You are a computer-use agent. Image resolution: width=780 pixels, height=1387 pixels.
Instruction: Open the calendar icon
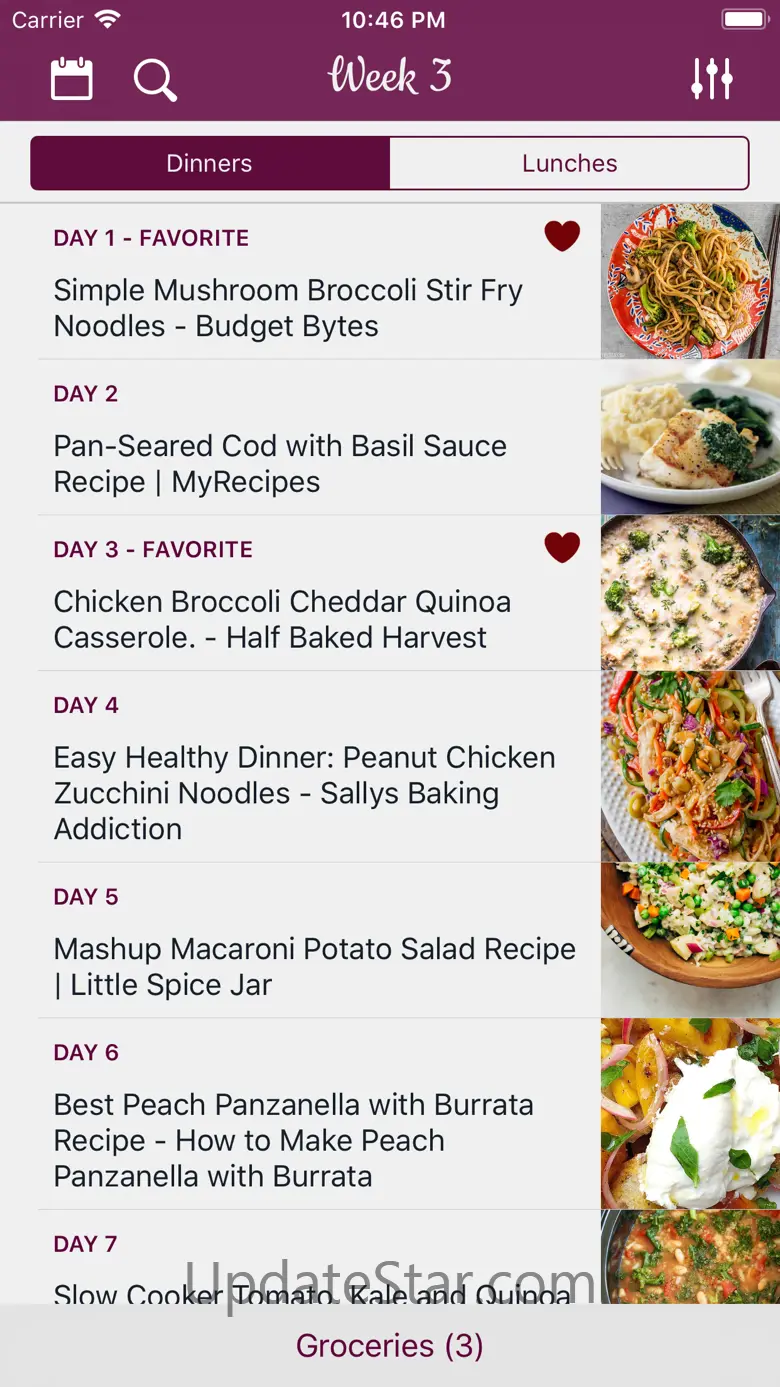72,79
